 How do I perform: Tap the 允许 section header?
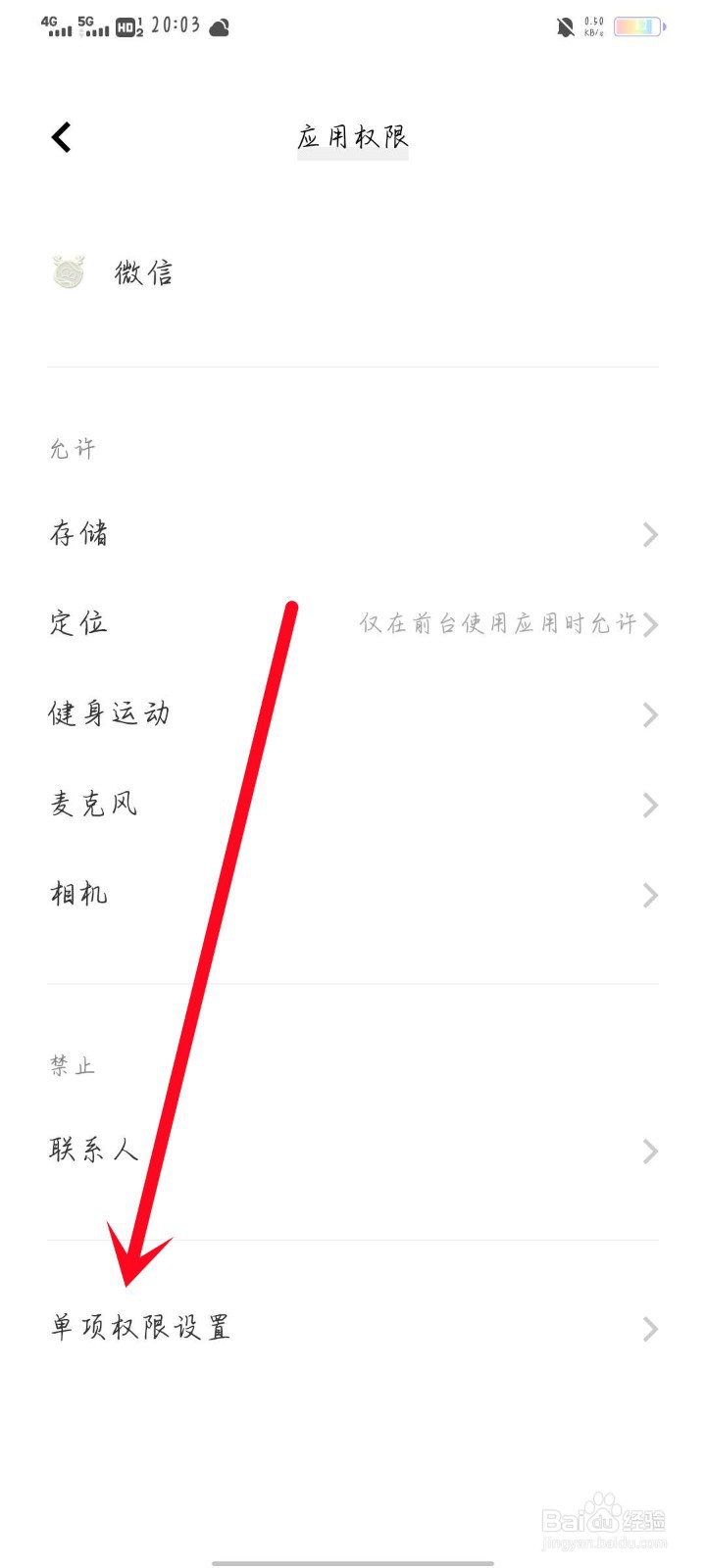point(72,450)
